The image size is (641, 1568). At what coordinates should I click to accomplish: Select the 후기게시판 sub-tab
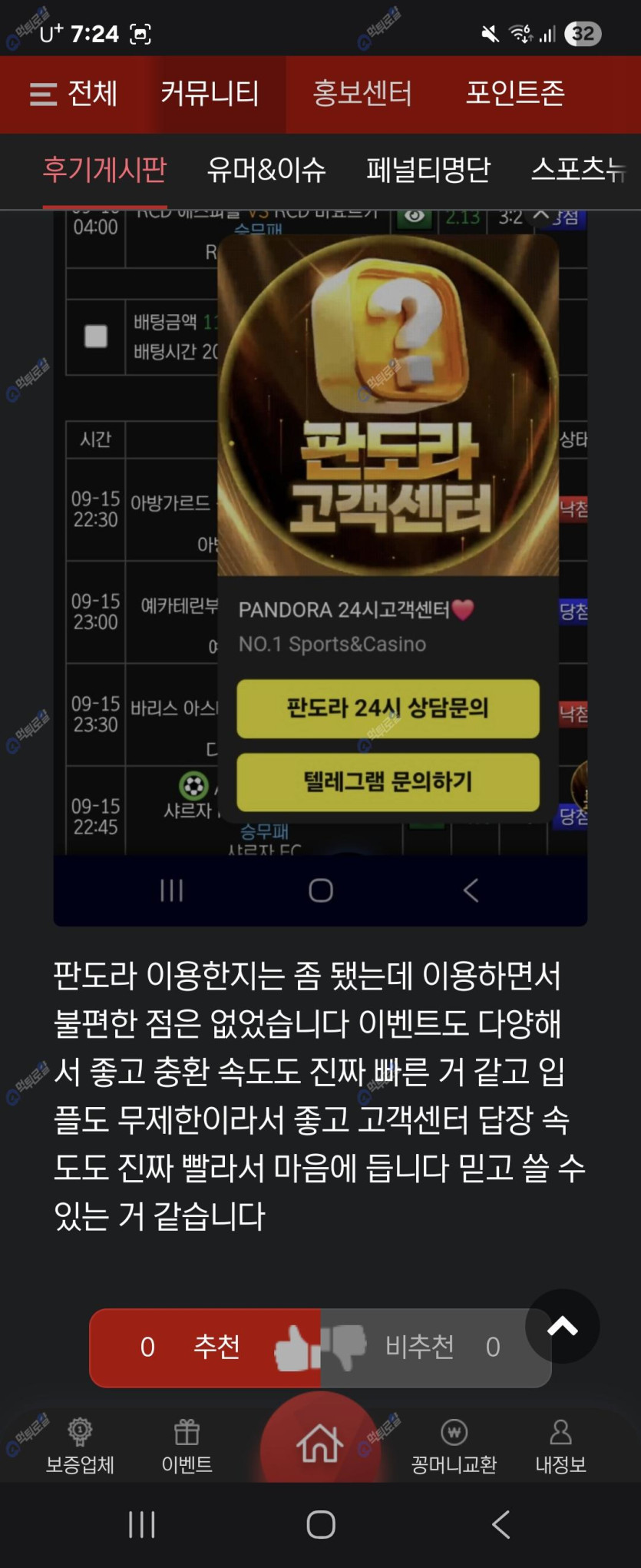(104, 169)
